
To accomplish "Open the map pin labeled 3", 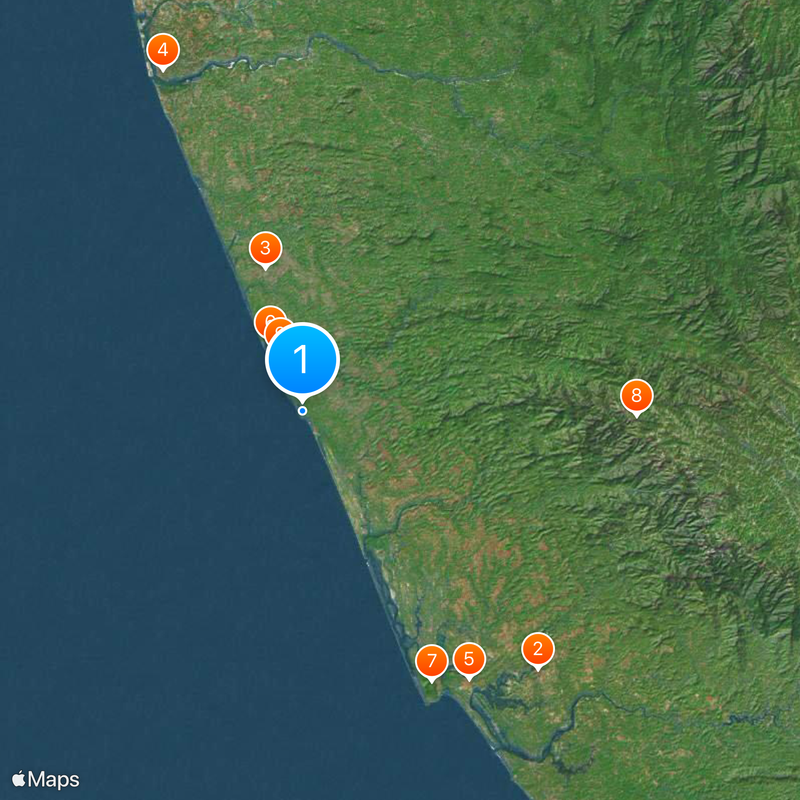I will tap(265, 248).
